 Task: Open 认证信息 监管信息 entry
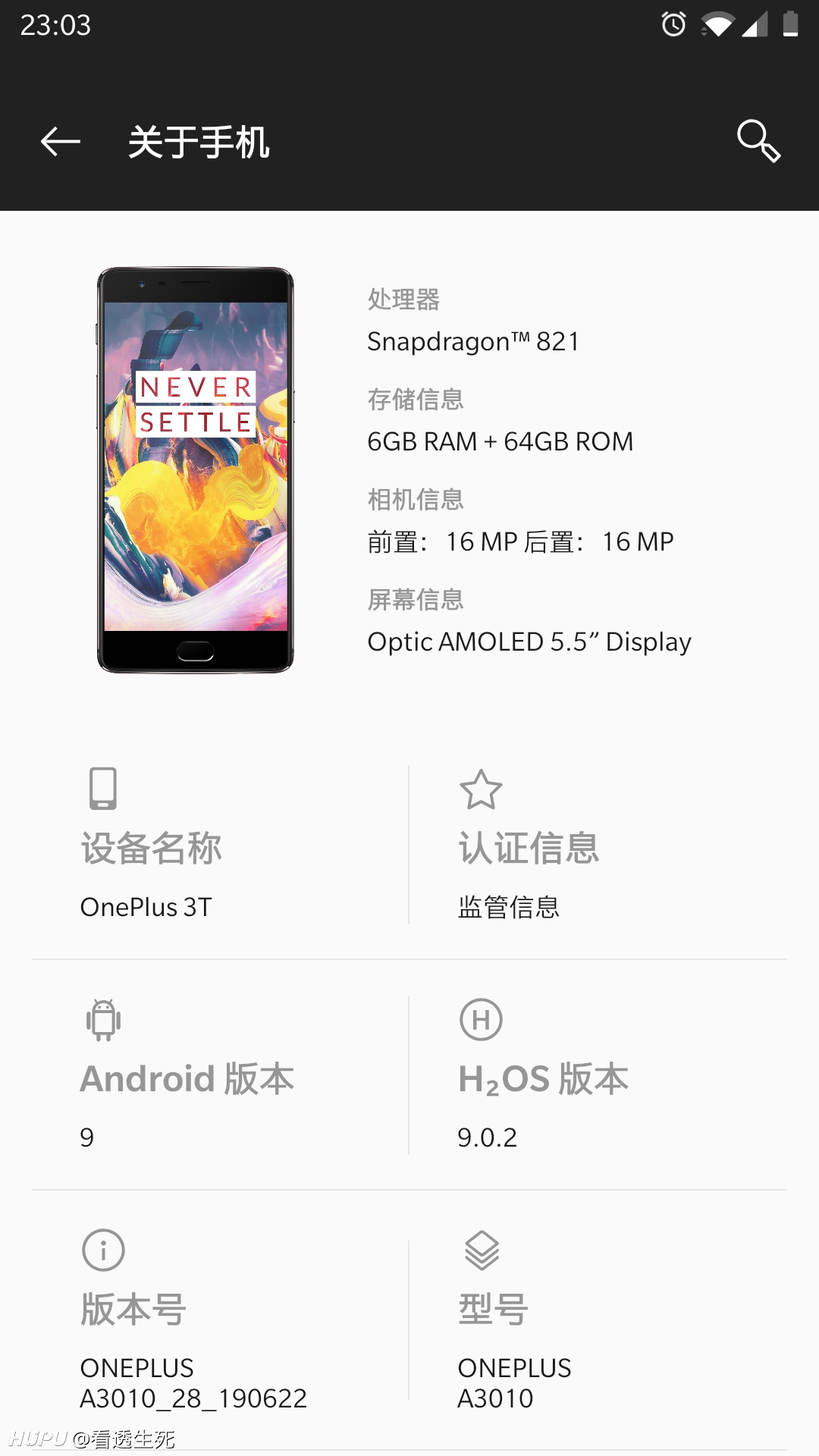tap(598, 844)
